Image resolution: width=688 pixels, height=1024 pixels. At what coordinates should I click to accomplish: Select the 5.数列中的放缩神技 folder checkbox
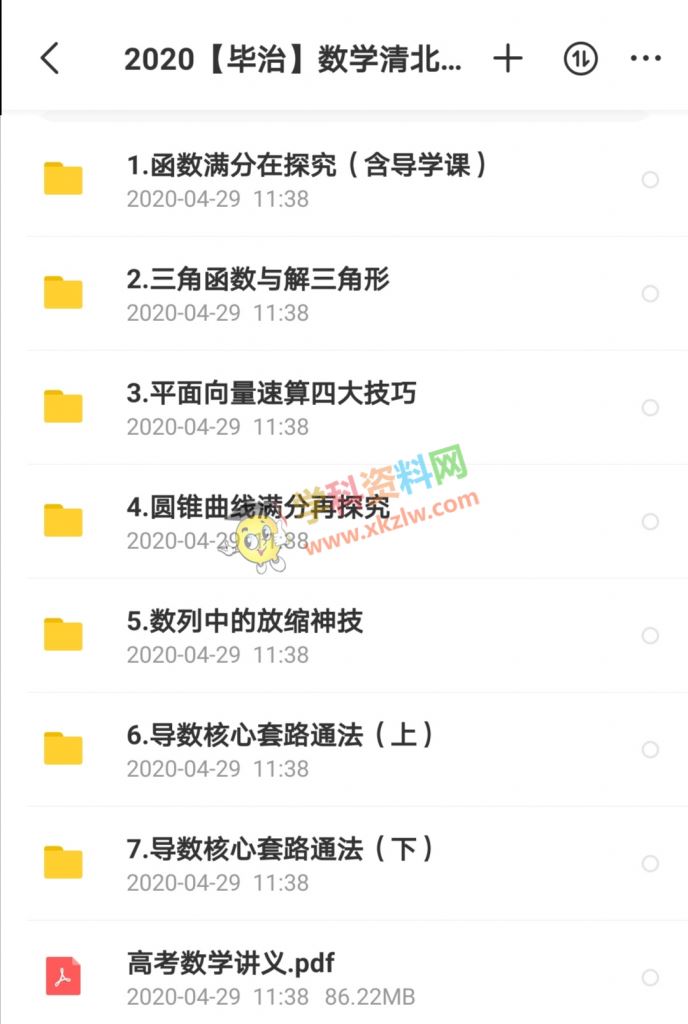point(650,636)
